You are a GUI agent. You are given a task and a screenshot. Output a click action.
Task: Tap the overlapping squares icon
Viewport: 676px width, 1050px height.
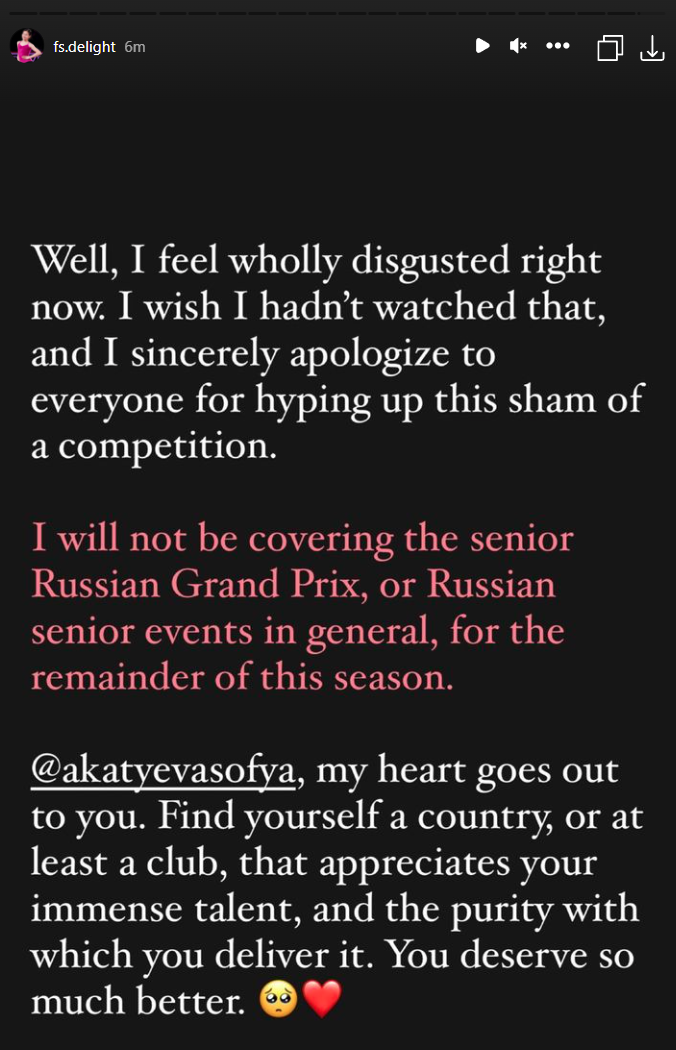[610, 47]
